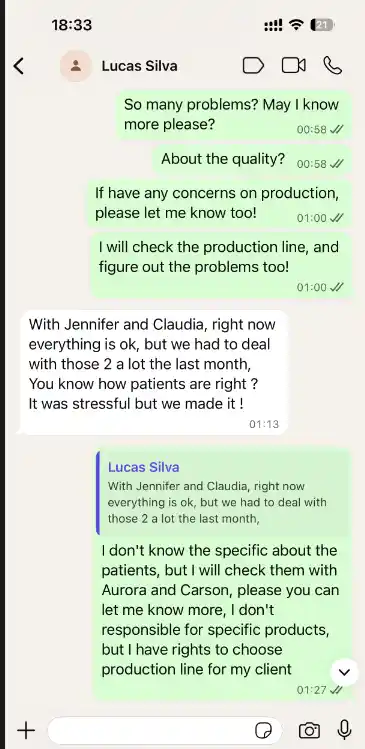365x749 pixels.
Task: Start a video call with Lucas Silva
Action: (x=293, y=65)
